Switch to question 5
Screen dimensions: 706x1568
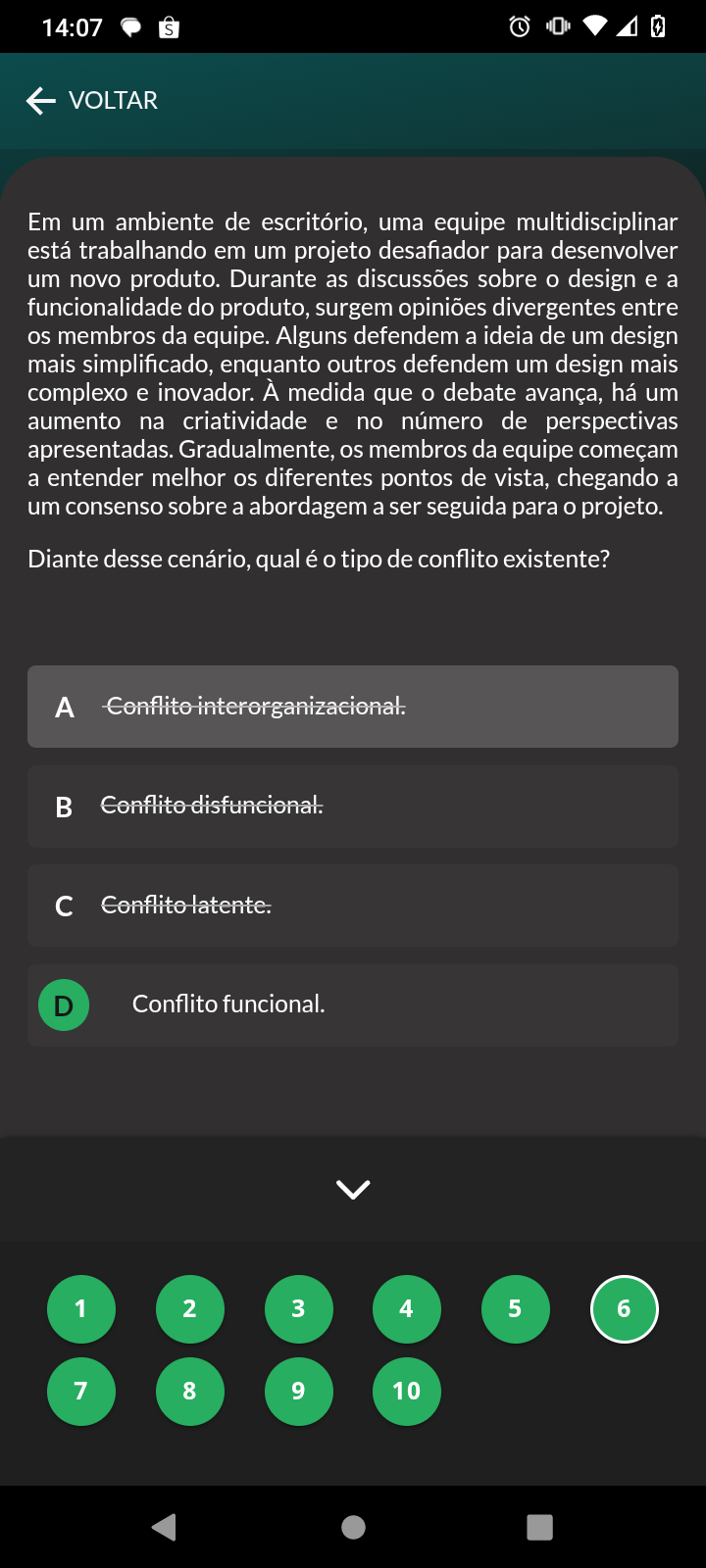coord(516,1309)
